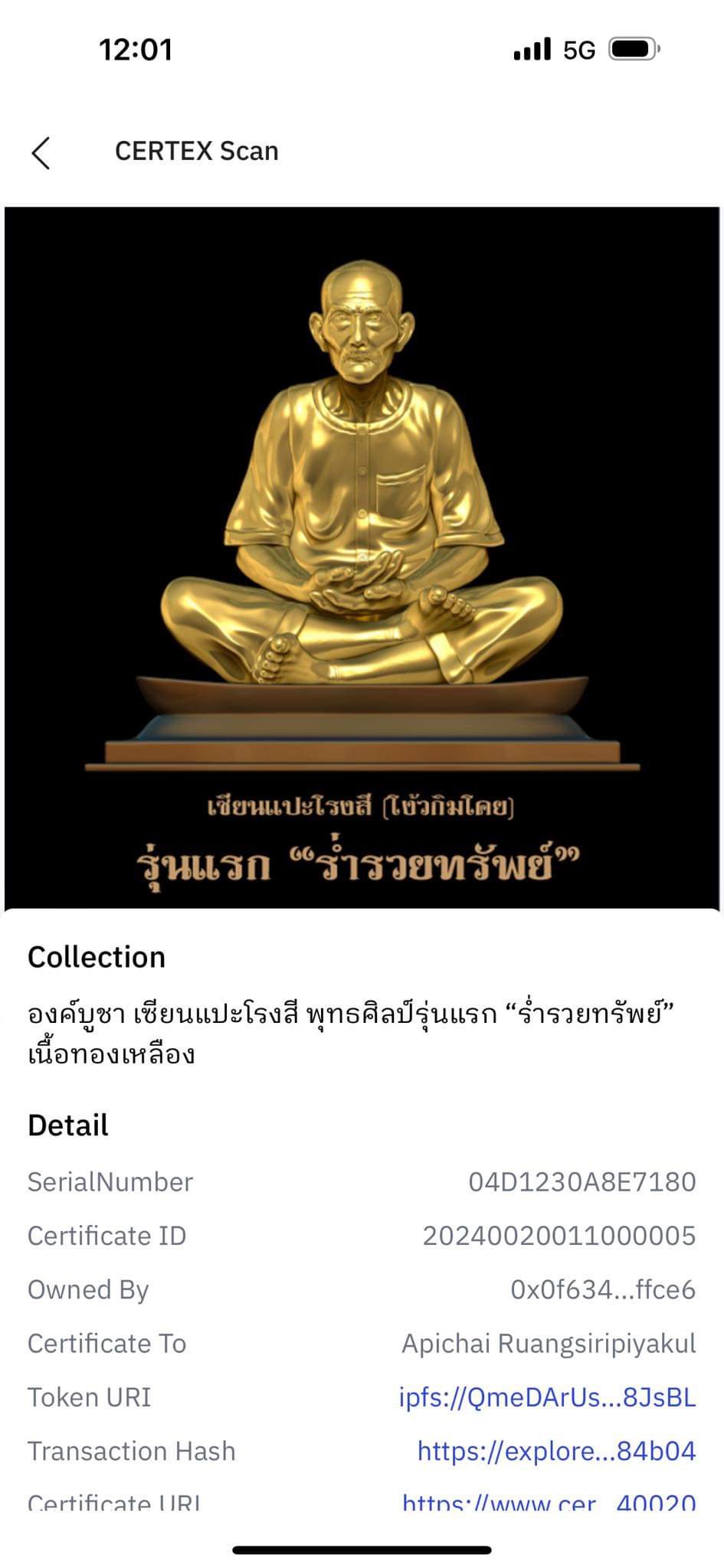Open the Transaction Hash explorer link
The image size is (724, 1568).
(x=556, y=1451)
